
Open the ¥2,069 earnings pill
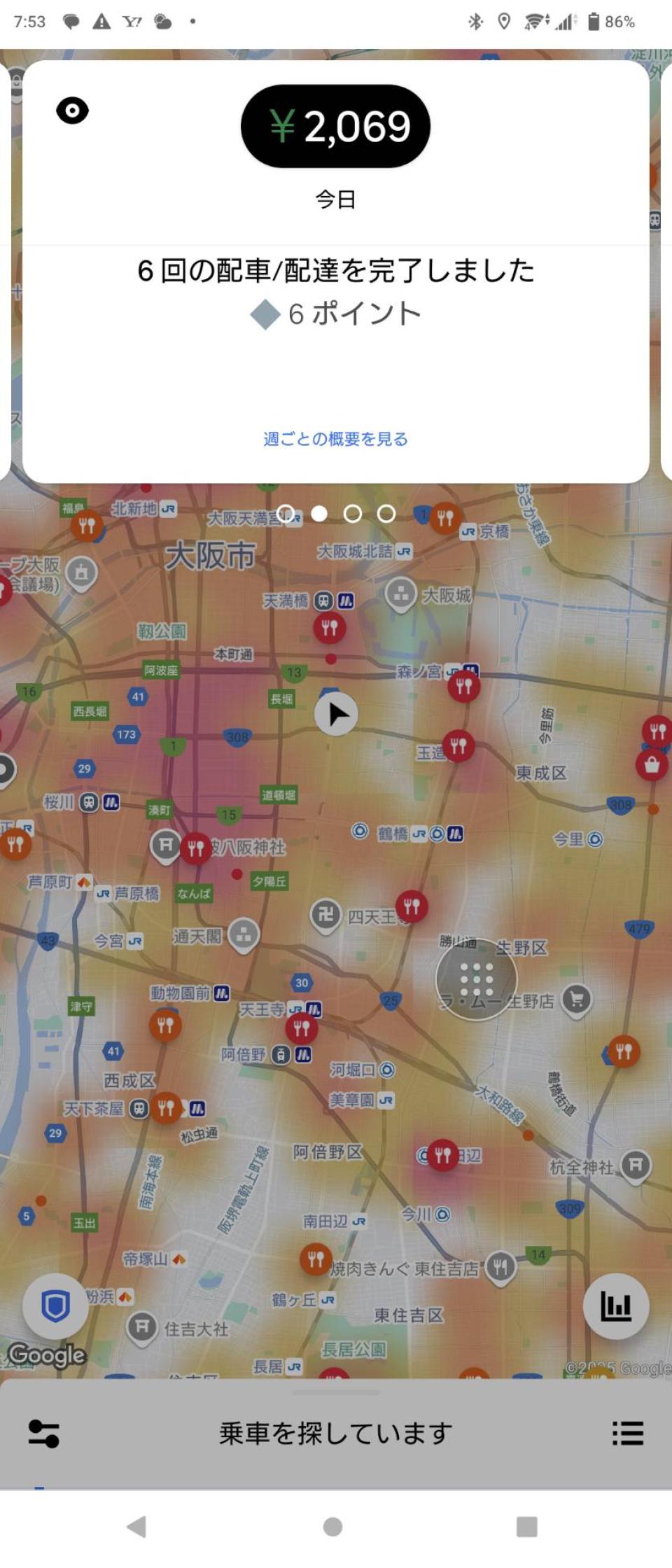coord(335,126)
